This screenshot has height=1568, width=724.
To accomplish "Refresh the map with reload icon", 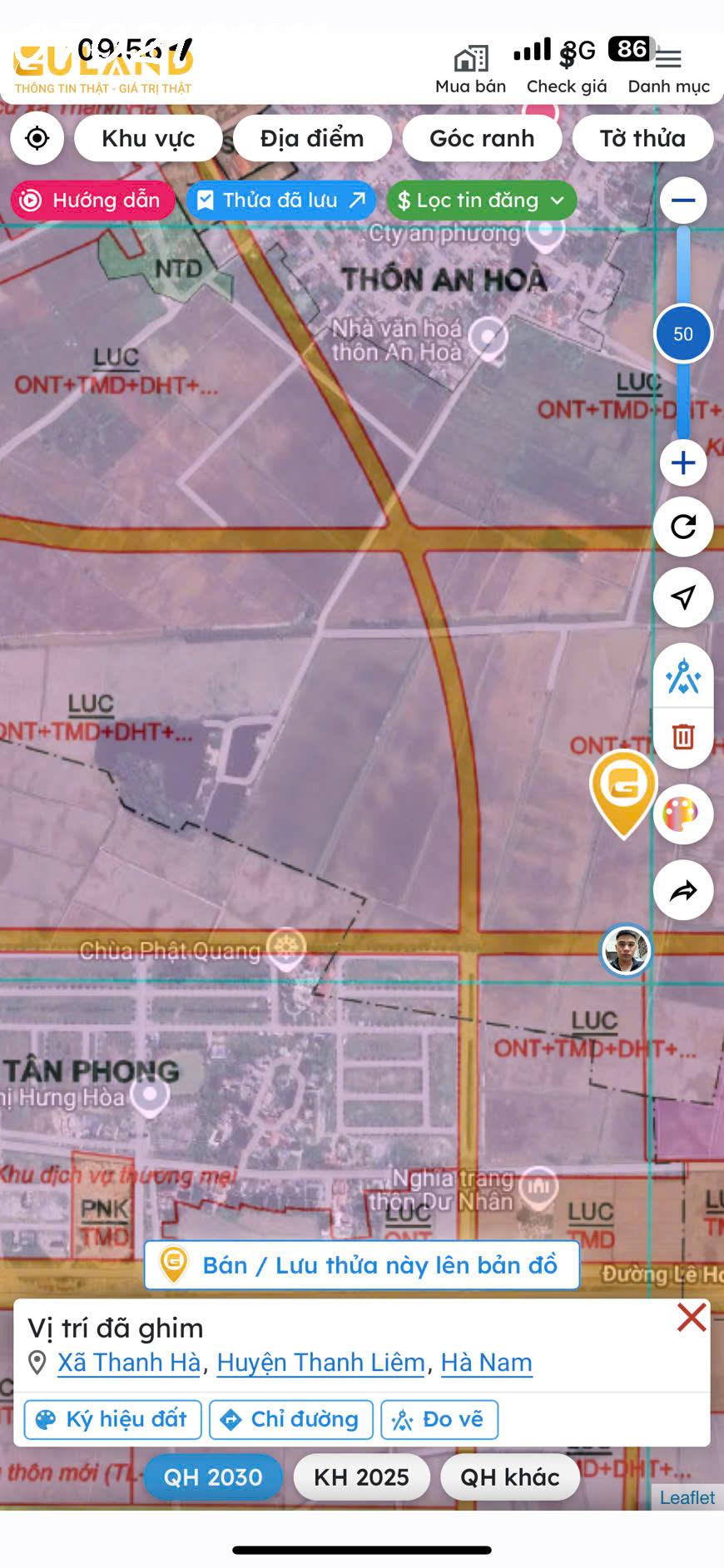I will tap(683, 527).
